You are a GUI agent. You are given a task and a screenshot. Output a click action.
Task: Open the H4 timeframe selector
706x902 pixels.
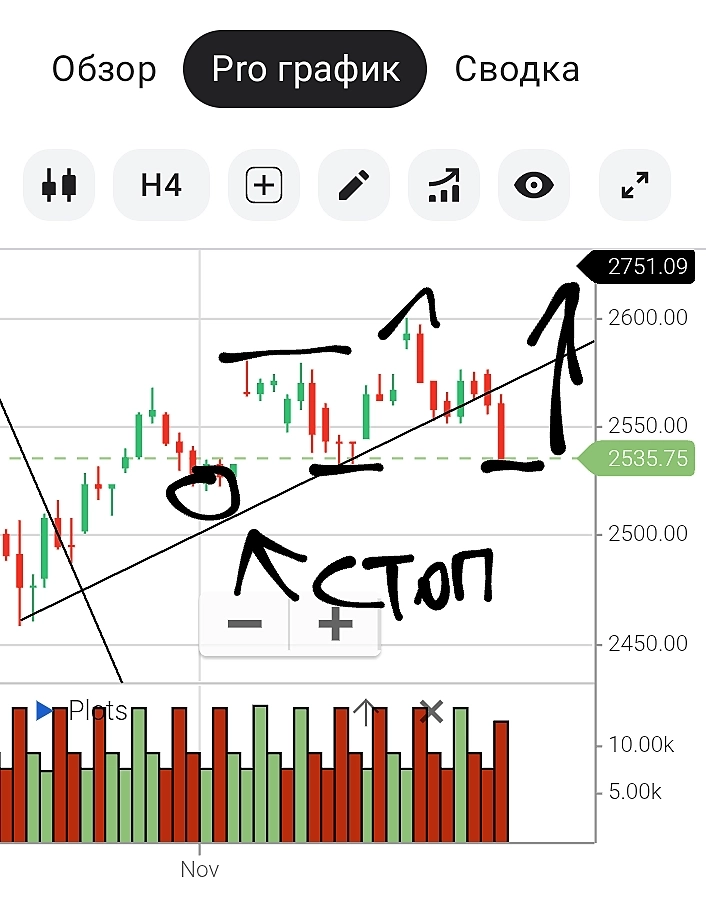pos(161,185)
